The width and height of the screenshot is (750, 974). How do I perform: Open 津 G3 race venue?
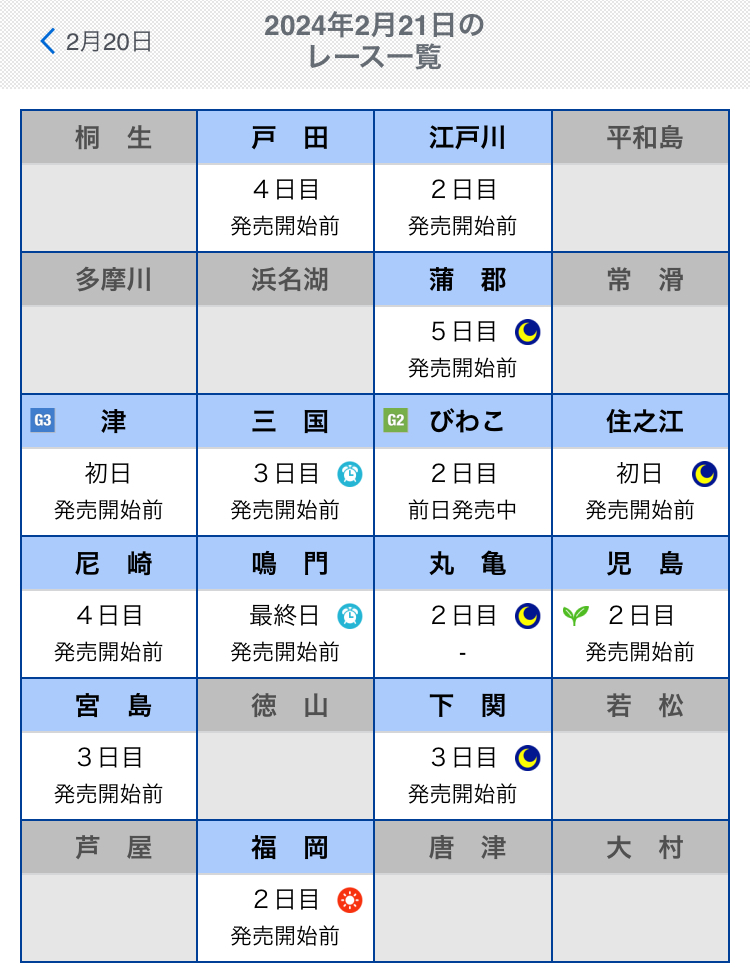pyautogui.click(x=109, y=465)
